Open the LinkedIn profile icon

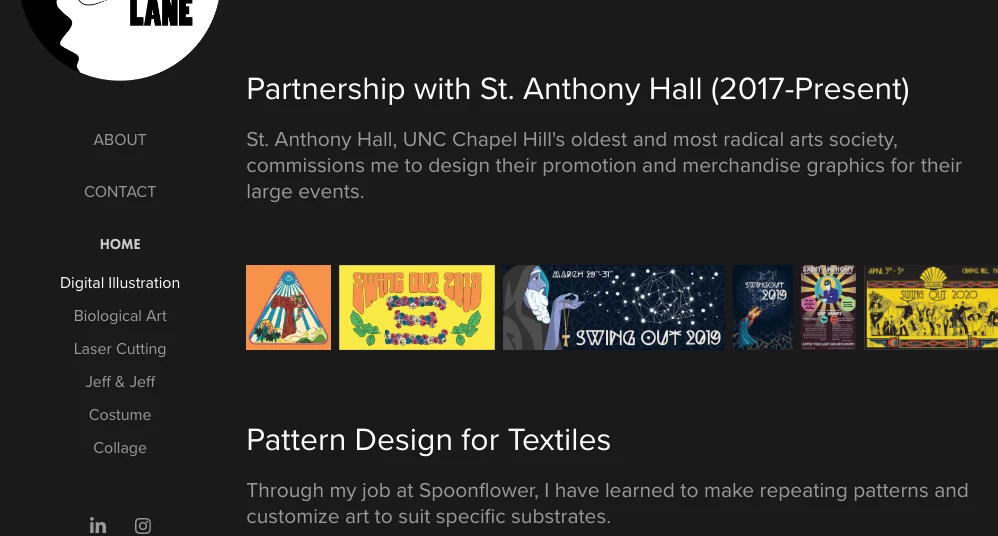click(x=98, y=526)
